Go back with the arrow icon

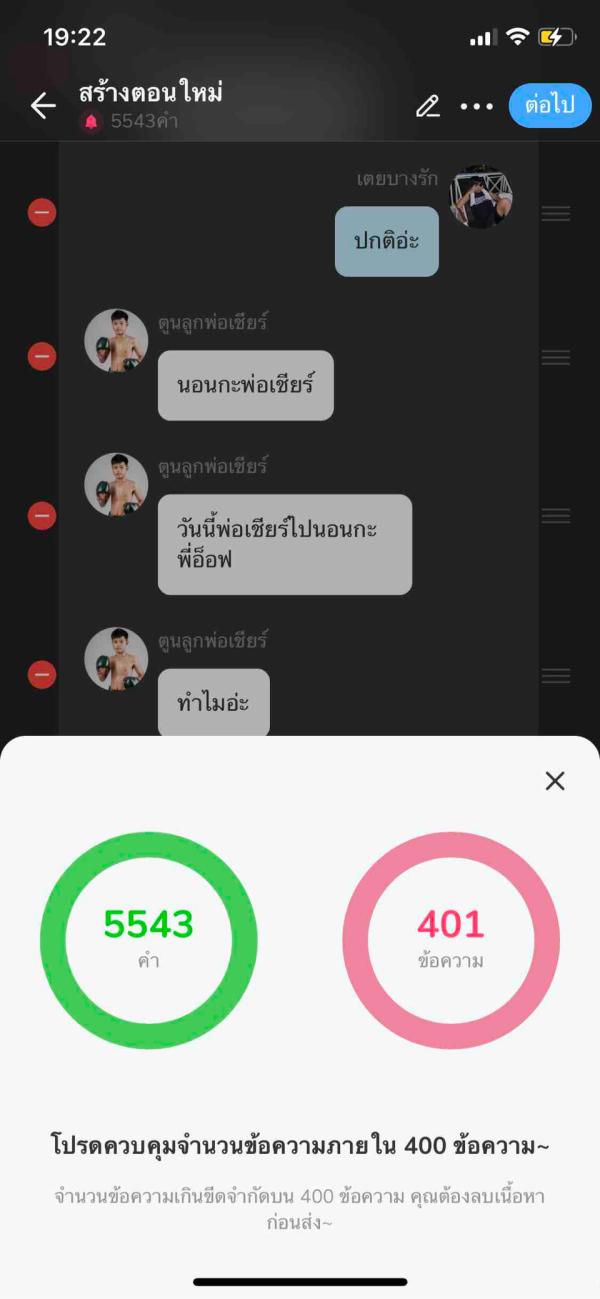coord(42,106)
